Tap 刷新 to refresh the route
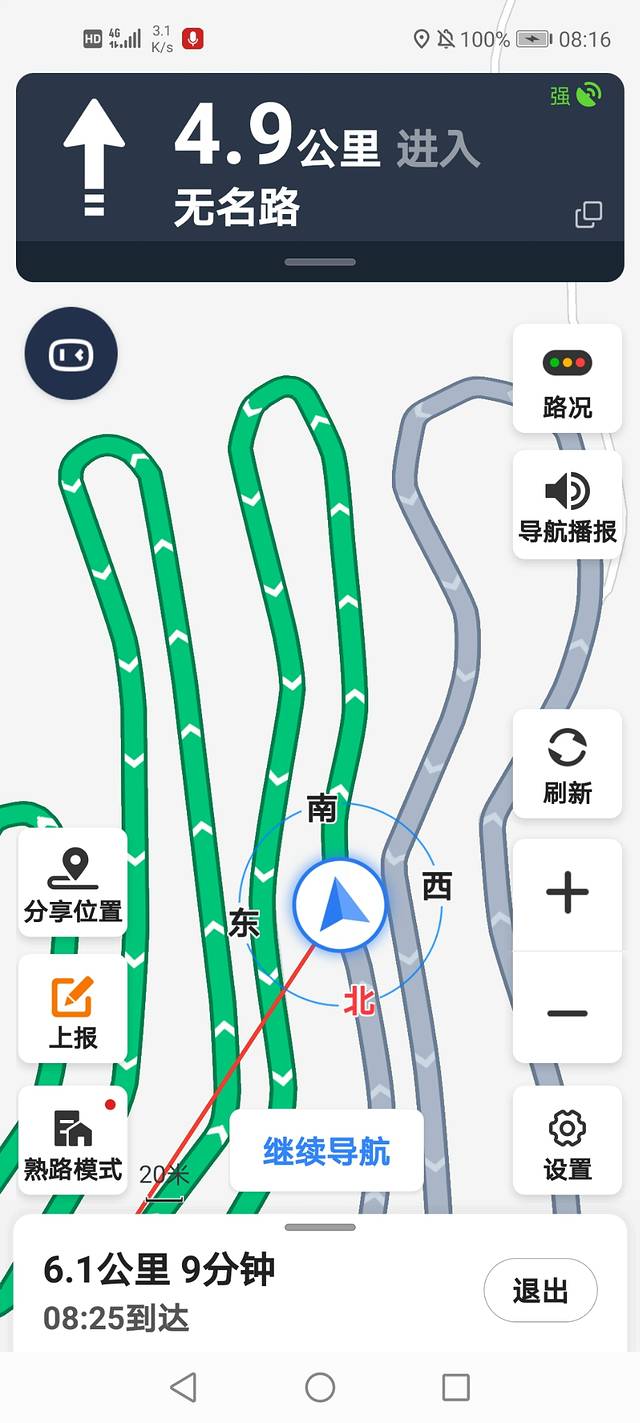640x1423 pixels. (x=567, y=764)
